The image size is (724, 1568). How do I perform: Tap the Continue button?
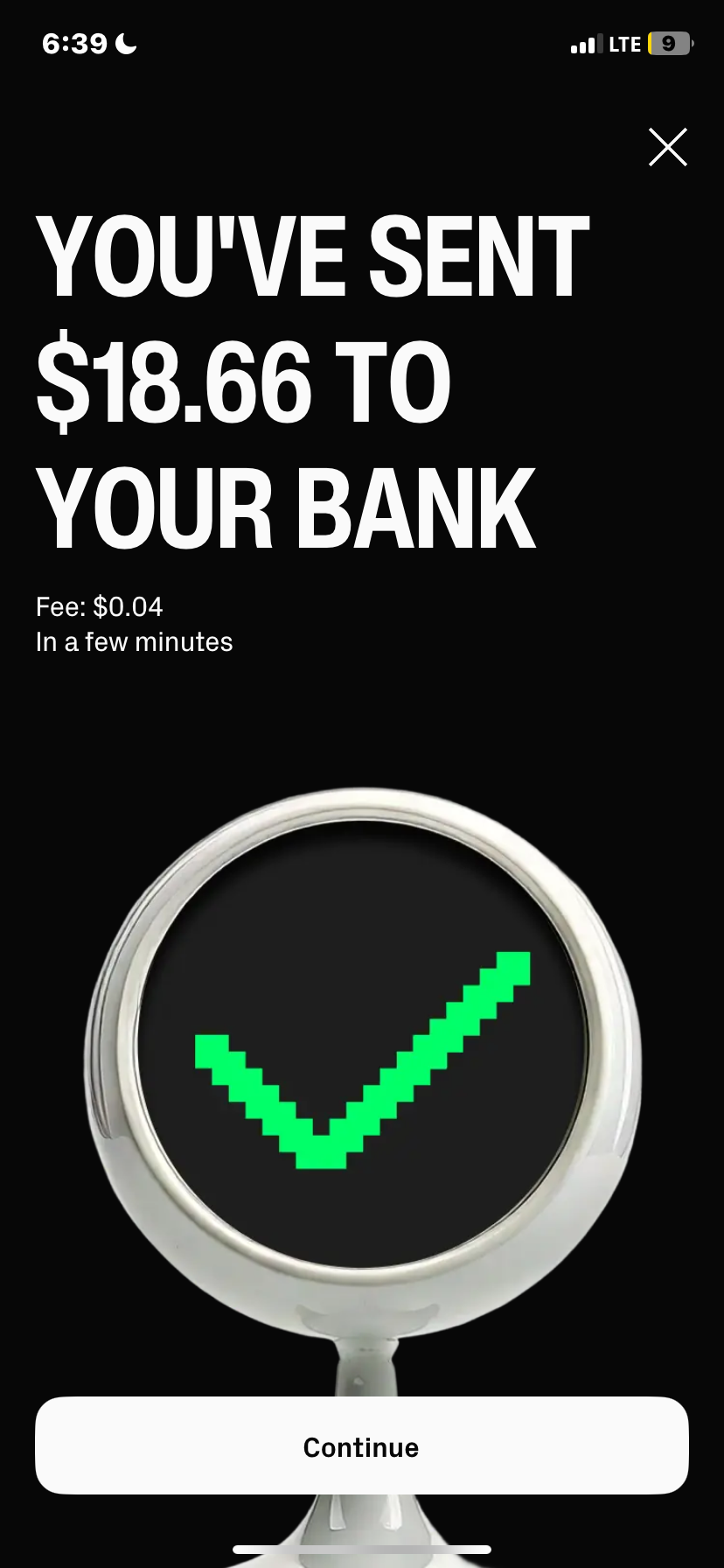coord(361,1446)
